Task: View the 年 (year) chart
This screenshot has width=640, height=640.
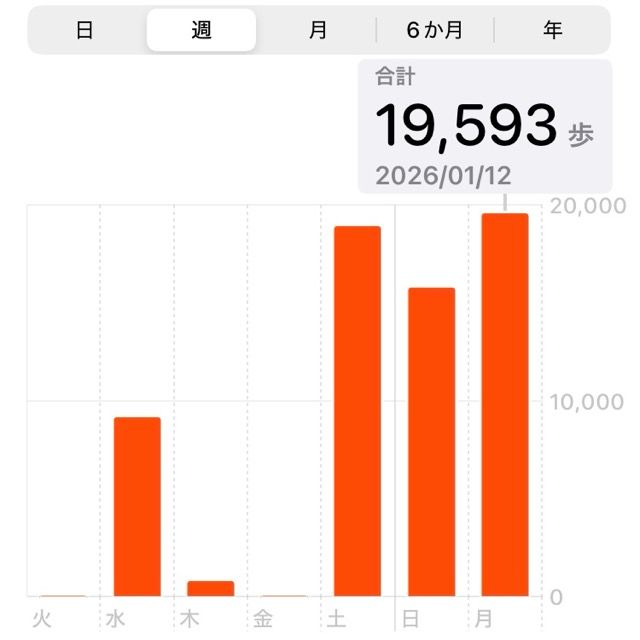Action: tap(552, 30)
